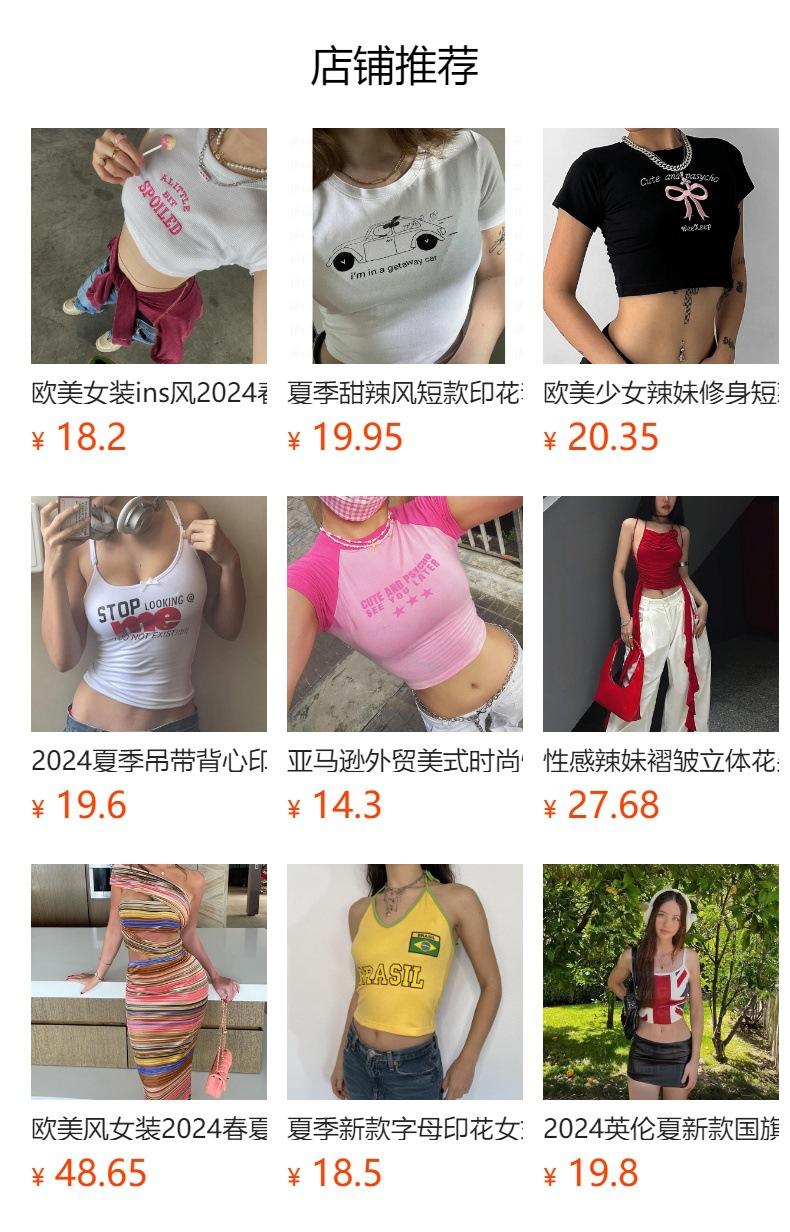Open the ¥48.65 欧美风女装2024春夏 dress

[149, 982]
